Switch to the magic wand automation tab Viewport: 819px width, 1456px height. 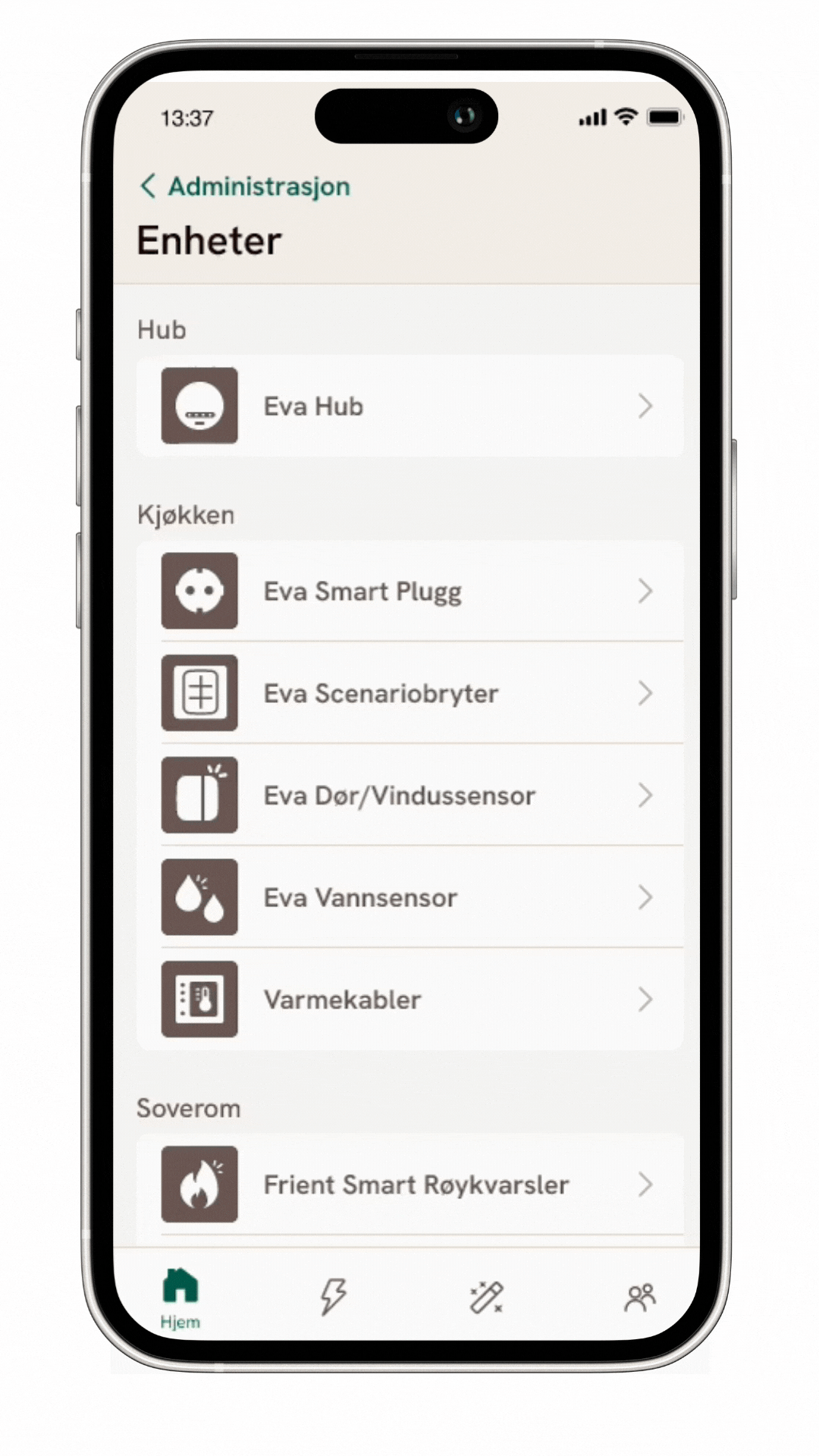click(486, 1297)
